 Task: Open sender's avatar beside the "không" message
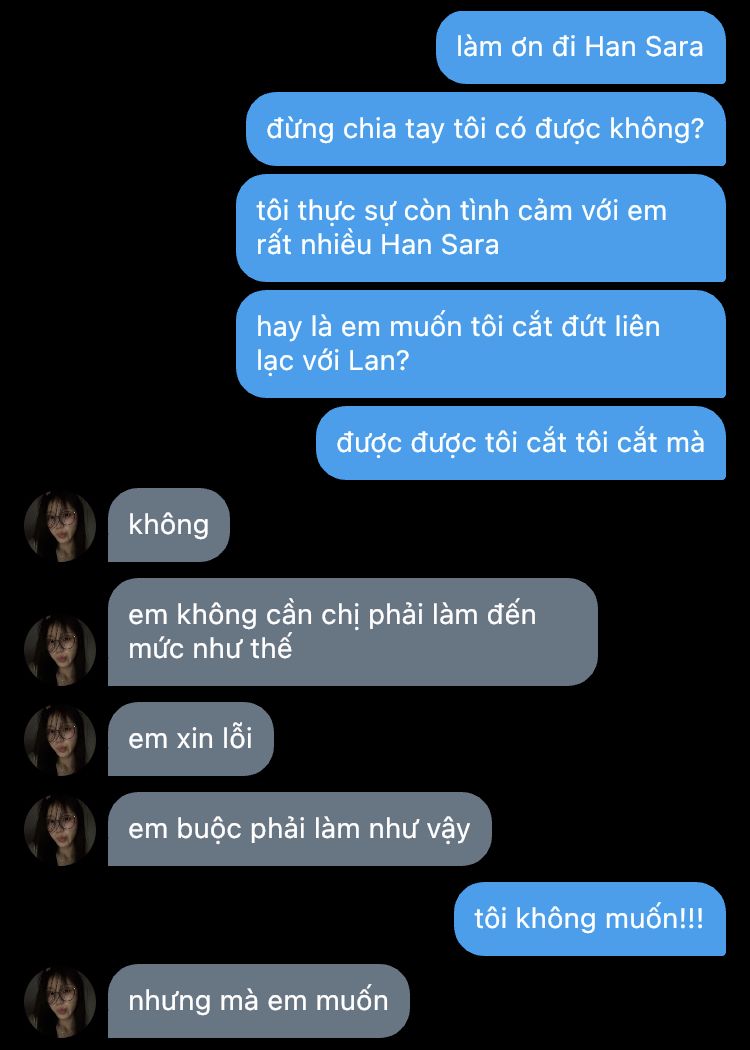60,526
